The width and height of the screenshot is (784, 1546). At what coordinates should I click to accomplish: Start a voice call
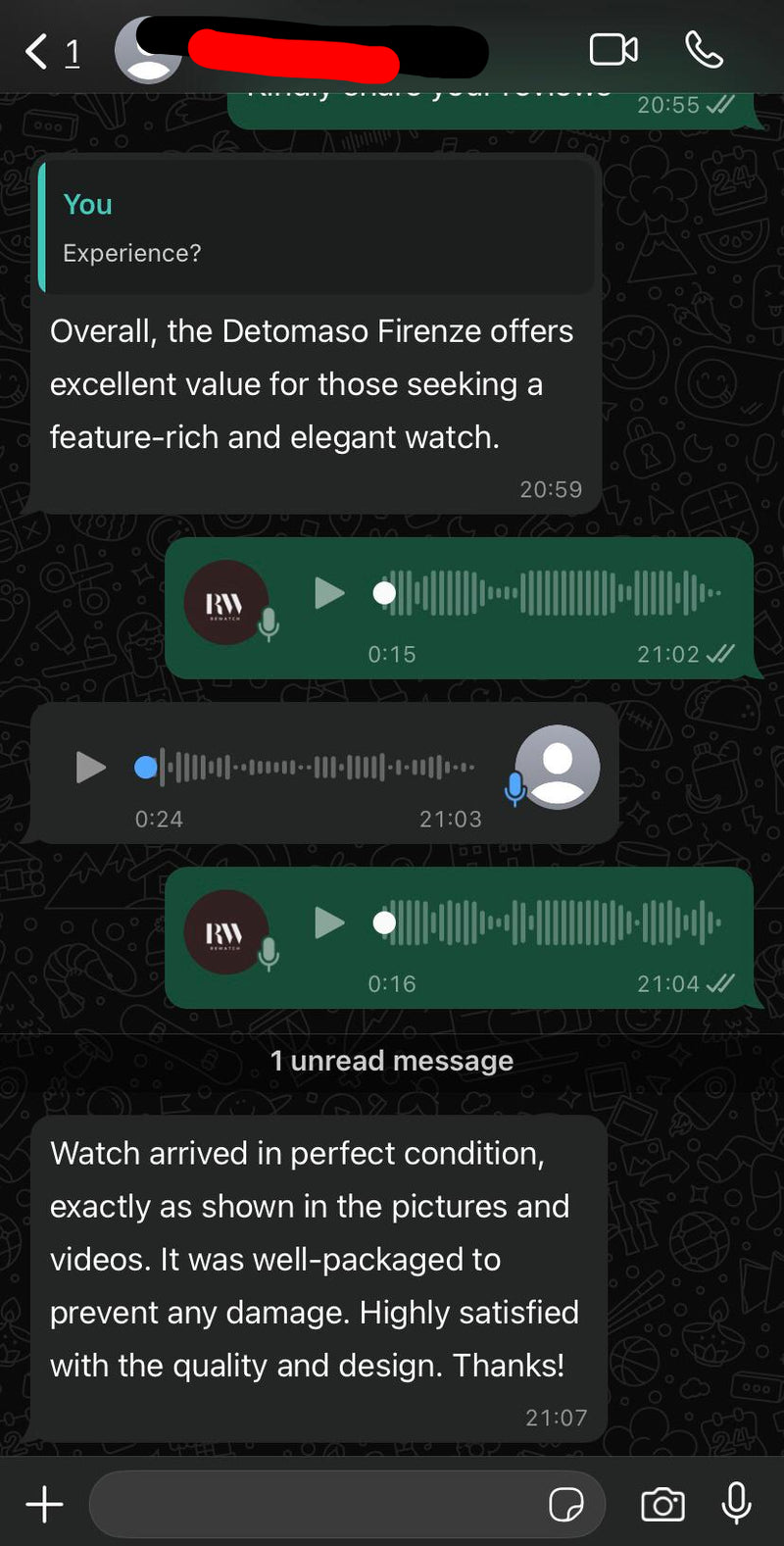tap(704, 50)
